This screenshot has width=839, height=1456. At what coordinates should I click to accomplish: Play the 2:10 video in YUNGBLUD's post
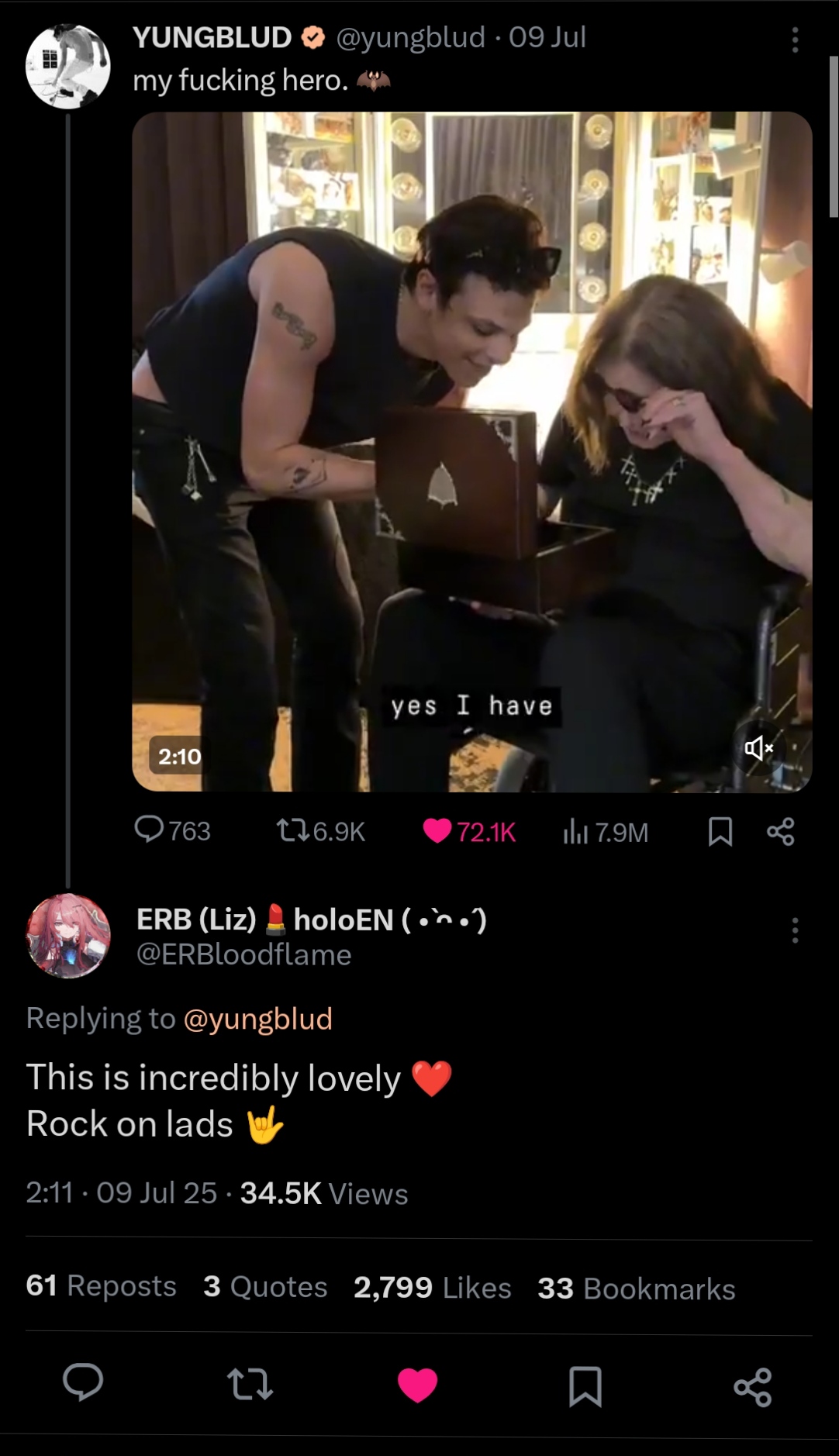472,451
